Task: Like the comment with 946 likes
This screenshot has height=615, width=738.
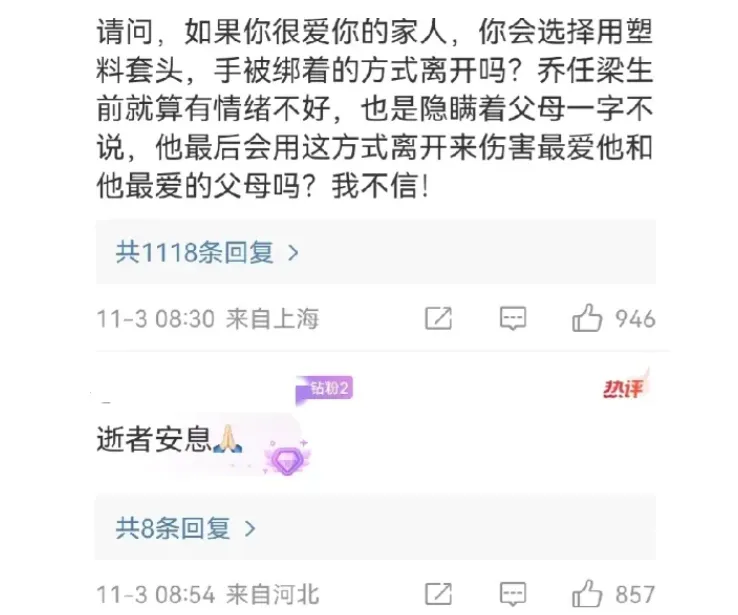Action: point(586,319)
